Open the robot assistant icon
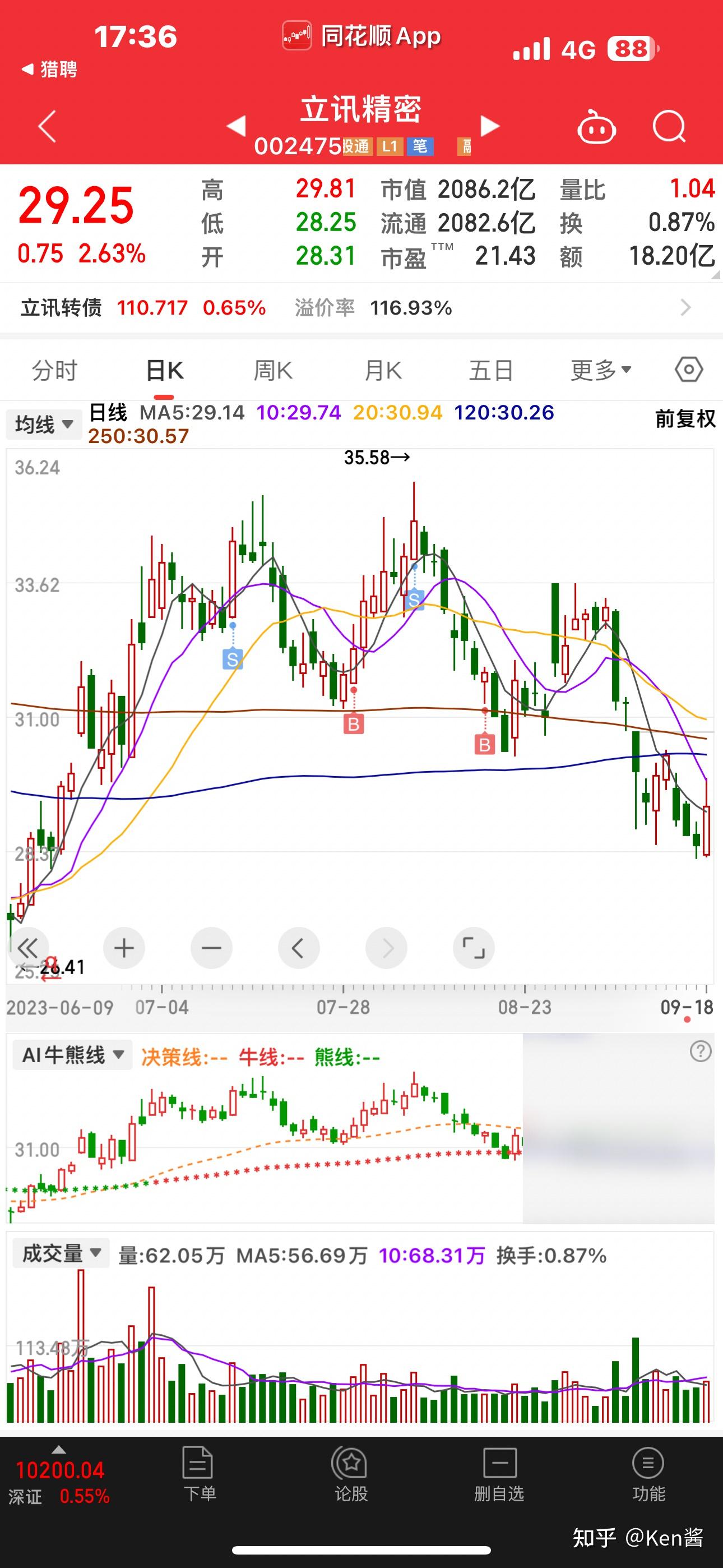Screen dimensions: 723x1568 [x=596, y=127]
